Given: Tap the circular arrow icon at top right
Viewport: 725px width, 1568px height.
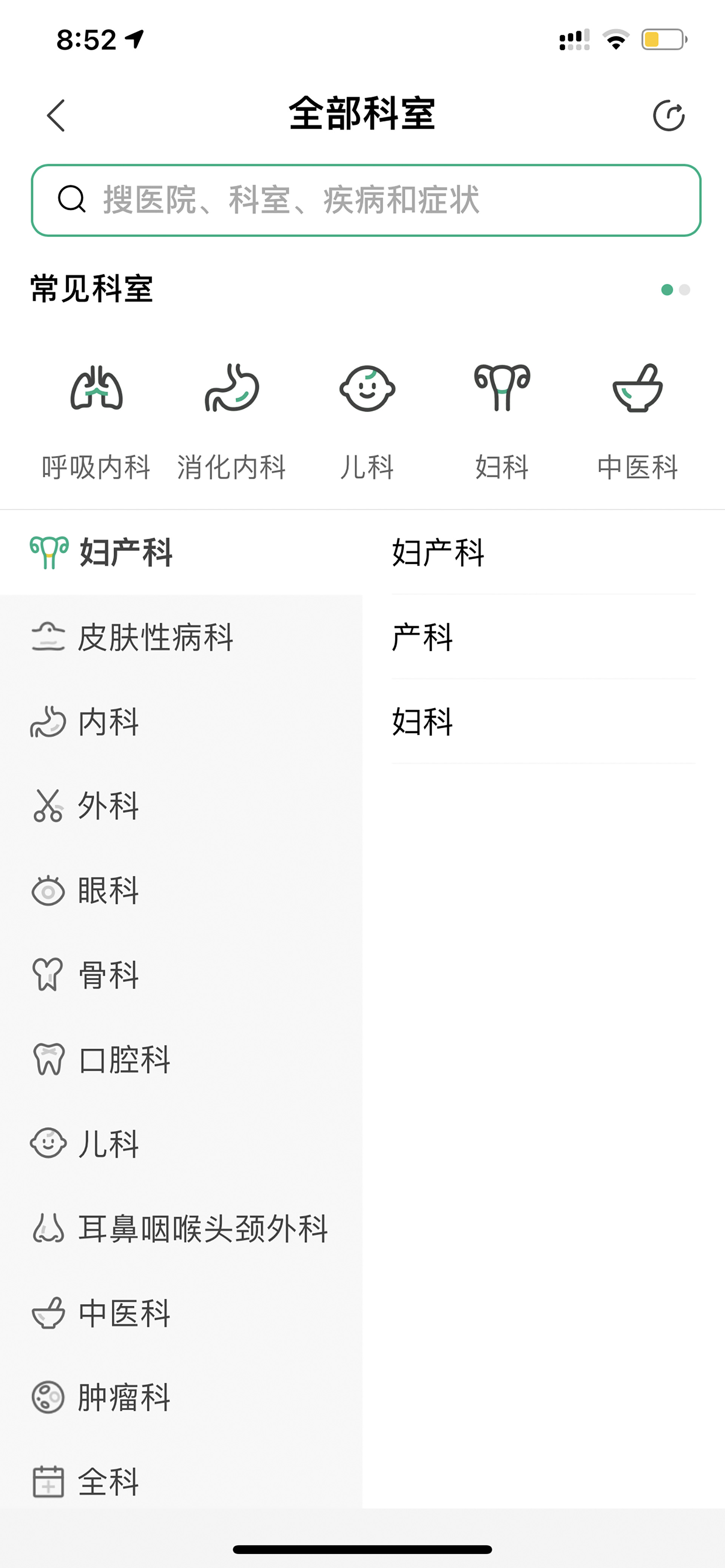Looking at the screenshot, I should 668,115.
